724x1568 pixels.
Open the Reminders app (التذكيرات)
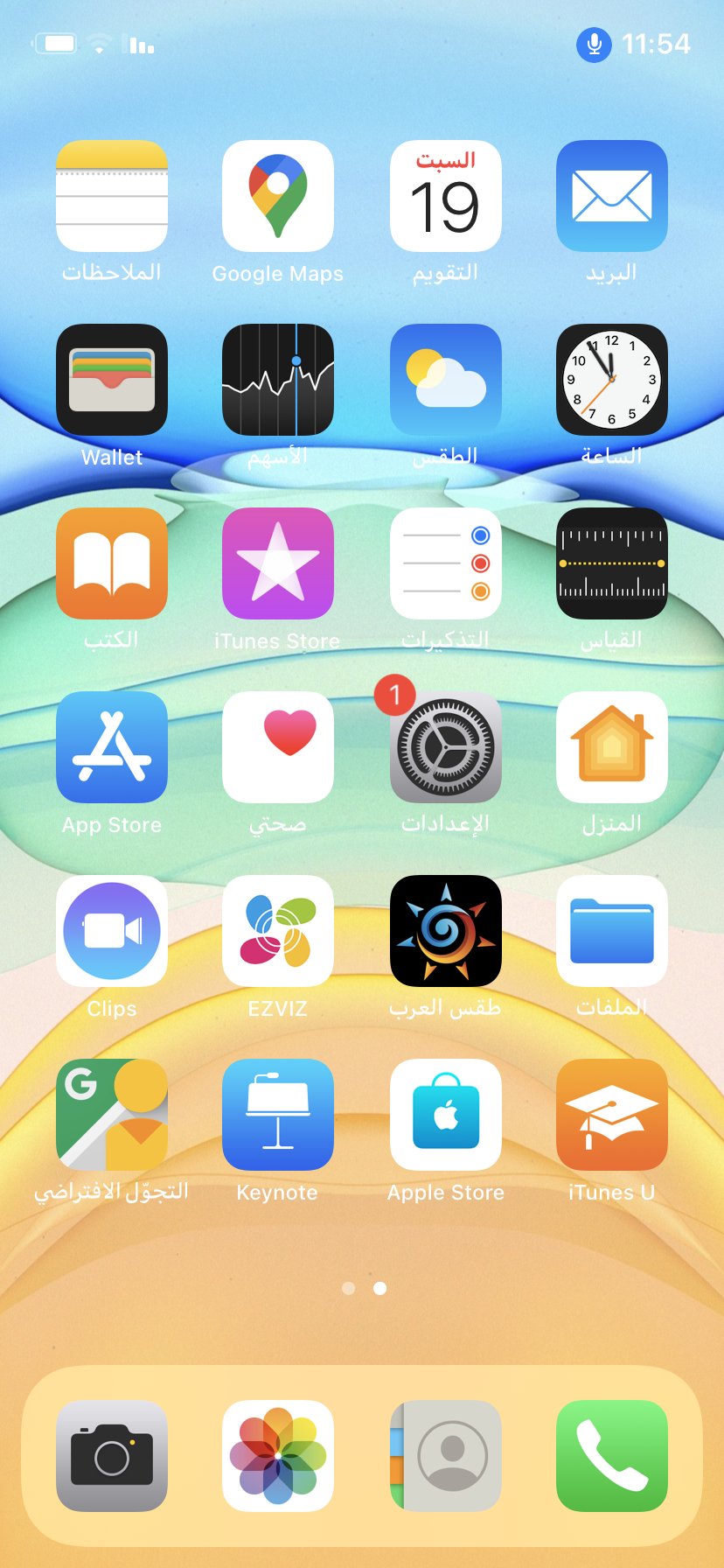tap(446, 563)
